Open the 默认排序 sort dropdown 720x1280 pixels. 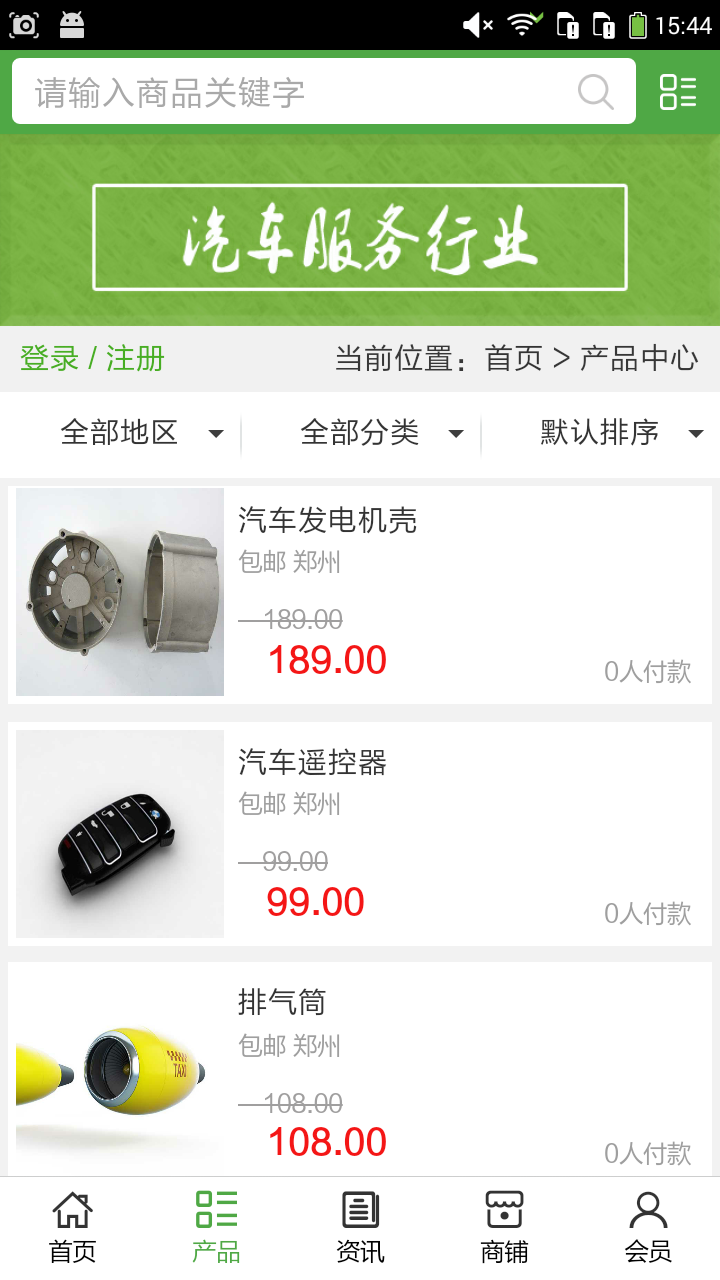(x=620, y=433)
